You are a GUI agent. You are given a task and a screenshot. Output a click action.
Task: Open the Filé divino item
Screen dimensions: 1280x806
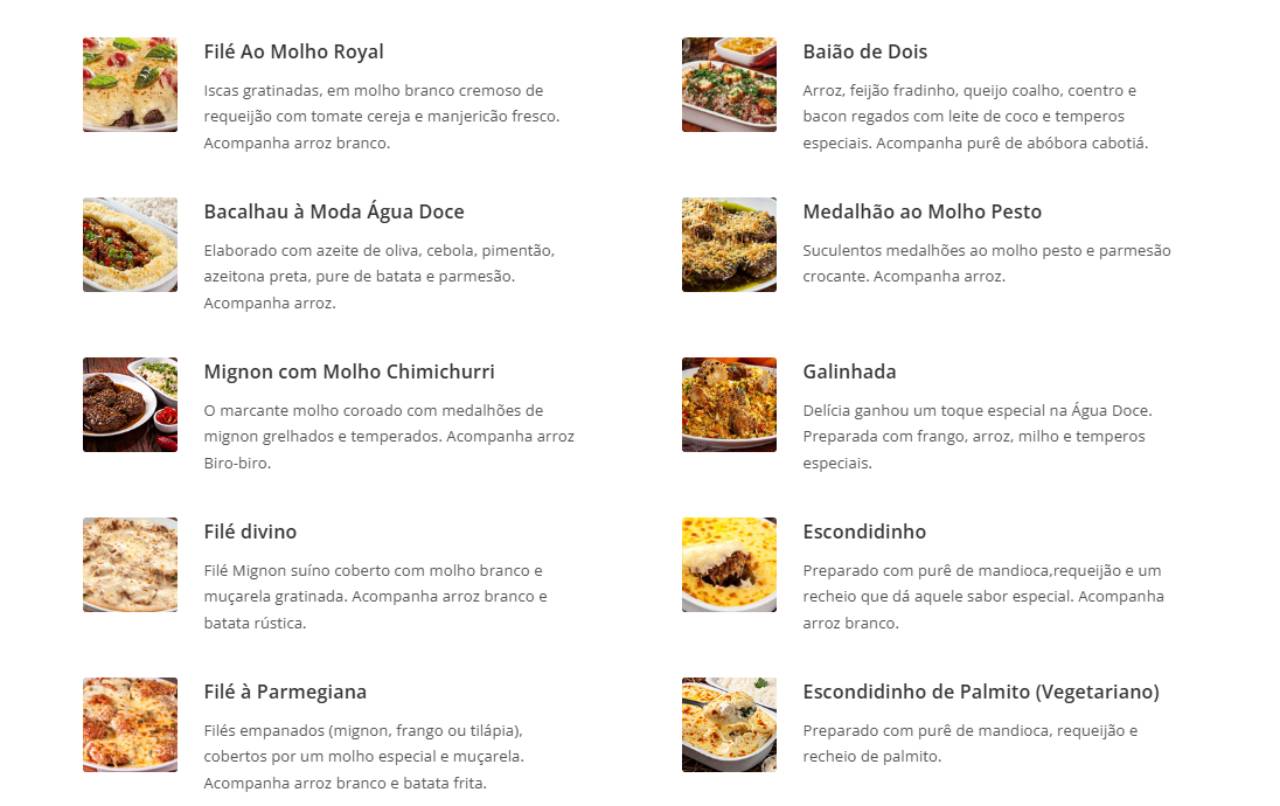(250, 532)
